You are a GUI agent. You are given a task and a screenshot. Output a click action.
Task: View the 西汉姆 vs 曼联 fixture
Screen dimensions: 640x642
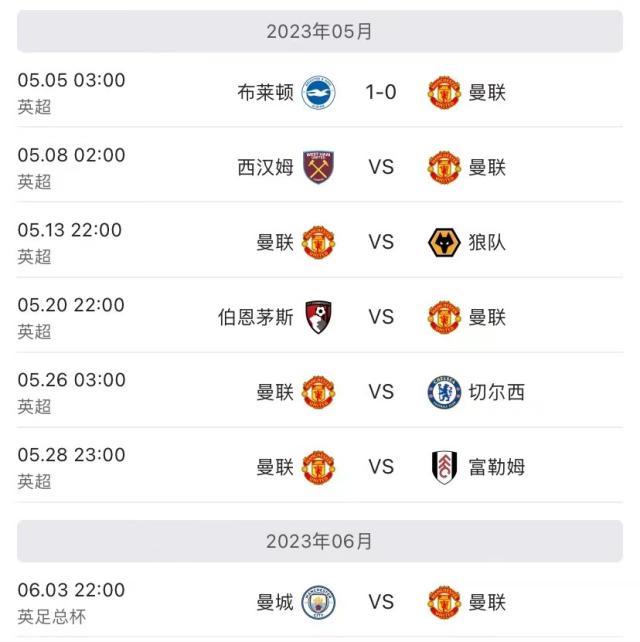(380, 167)
